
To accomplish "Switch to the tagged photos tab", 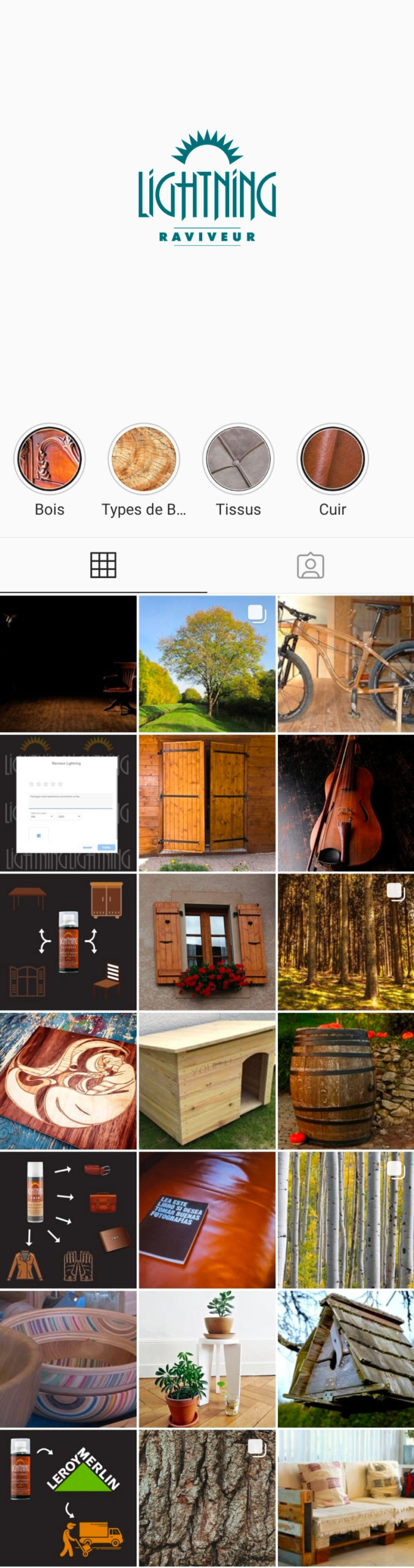I will 310,565.
